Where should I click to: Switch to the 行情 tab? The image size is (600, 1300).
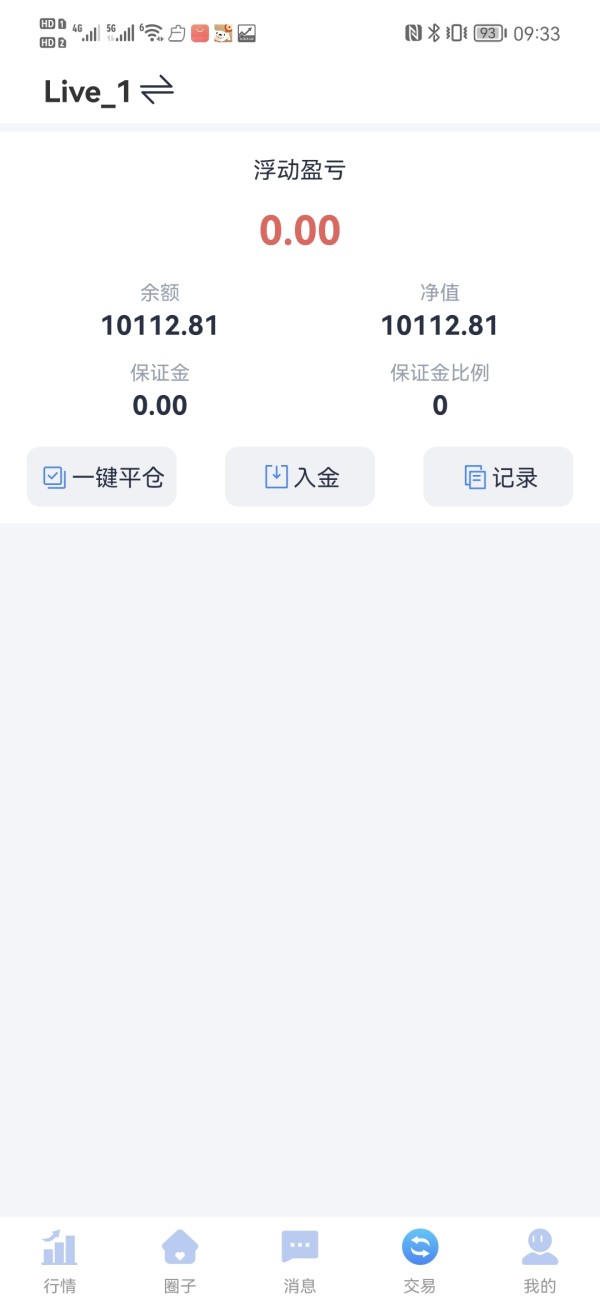60,1260
